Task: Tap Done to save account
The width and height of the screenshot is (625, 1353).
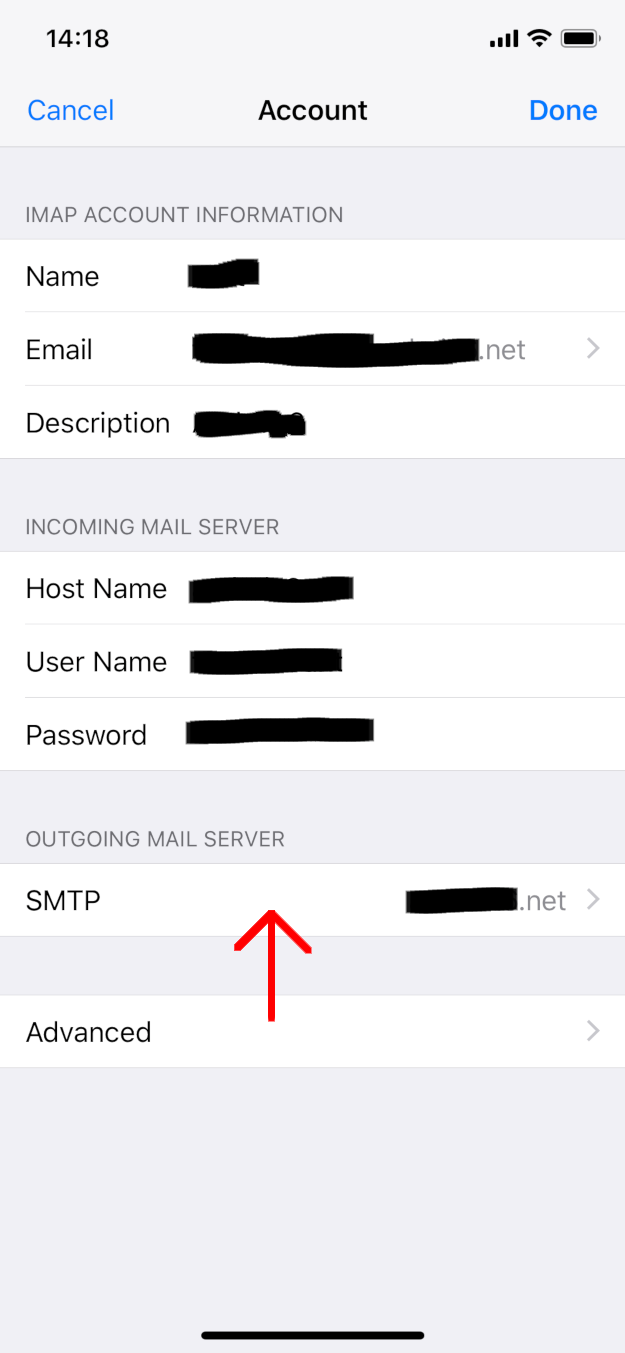Action: click(563, 110)
